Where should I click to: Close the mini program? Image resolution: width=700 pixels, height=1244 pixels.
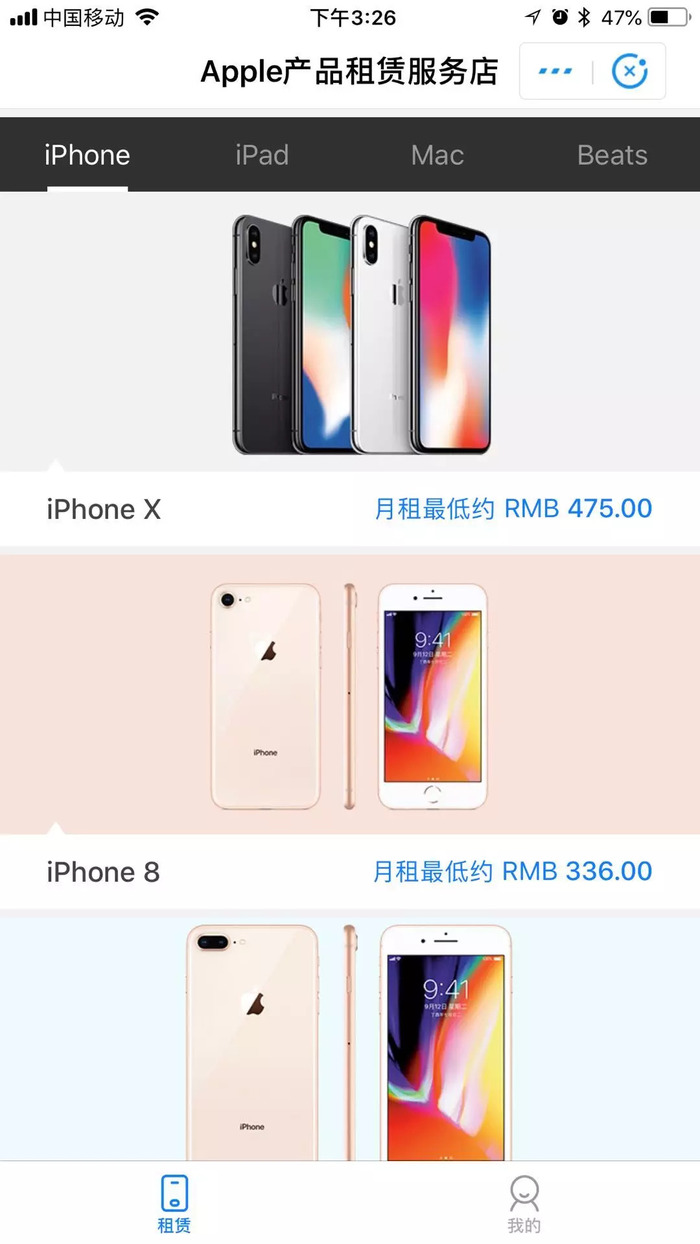[630, 72]
